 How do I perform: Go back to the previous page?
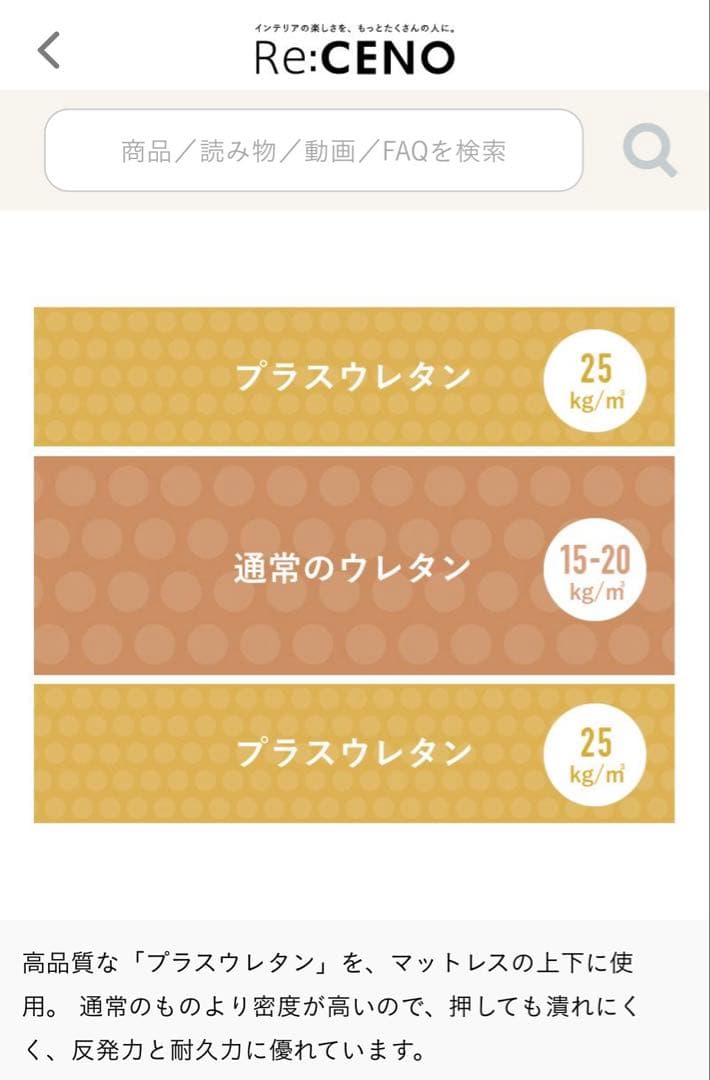coord(48,50)
